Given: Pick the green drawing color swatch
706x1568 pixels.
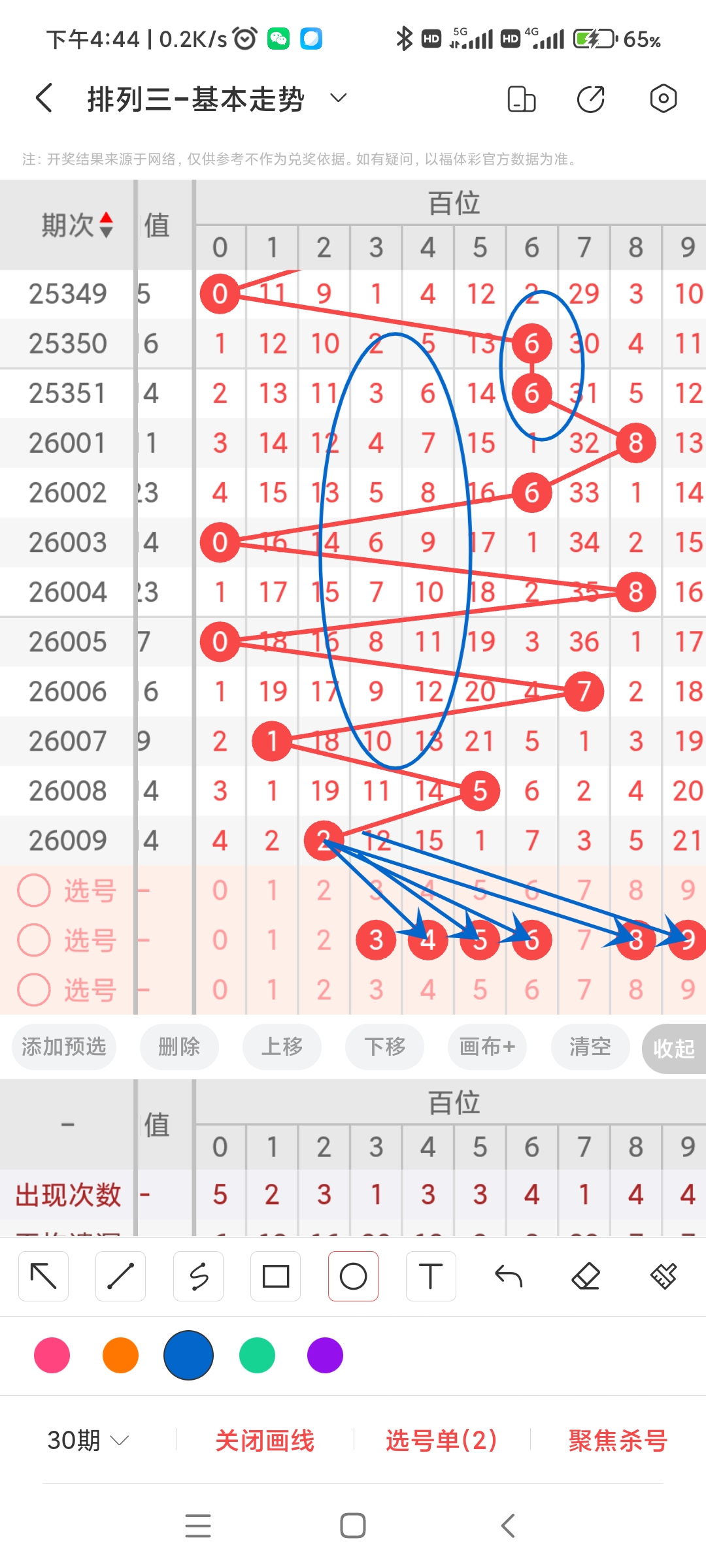Looking at the screenshot, I should click(x=256, y=1356).
